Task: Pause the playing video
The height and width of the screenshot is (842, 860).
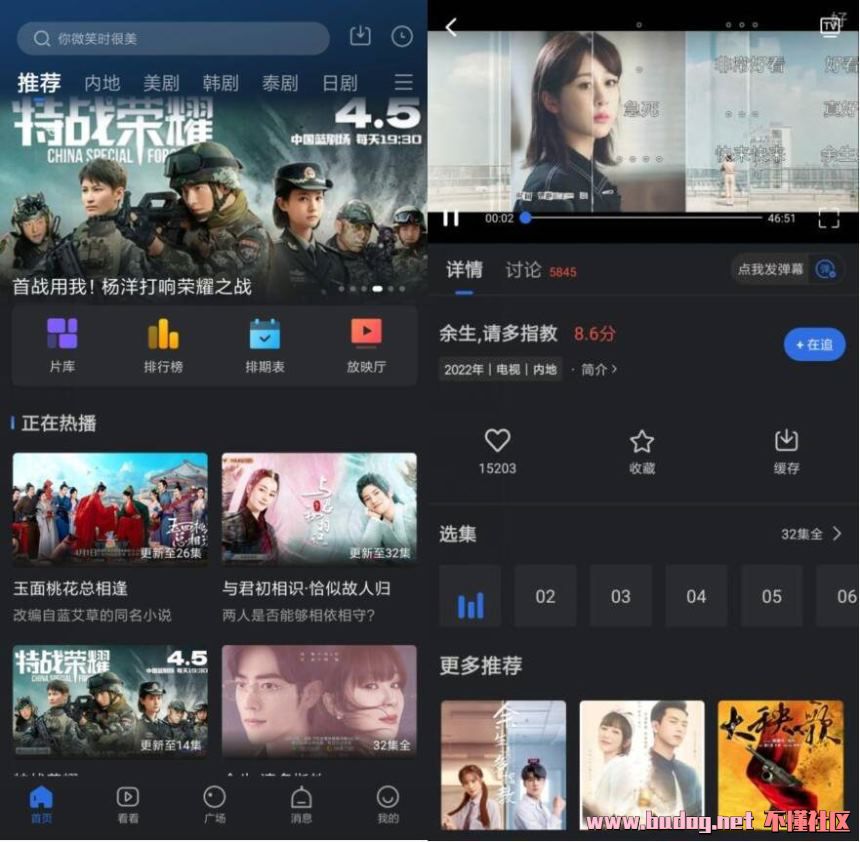Action: tap(450, 218)
